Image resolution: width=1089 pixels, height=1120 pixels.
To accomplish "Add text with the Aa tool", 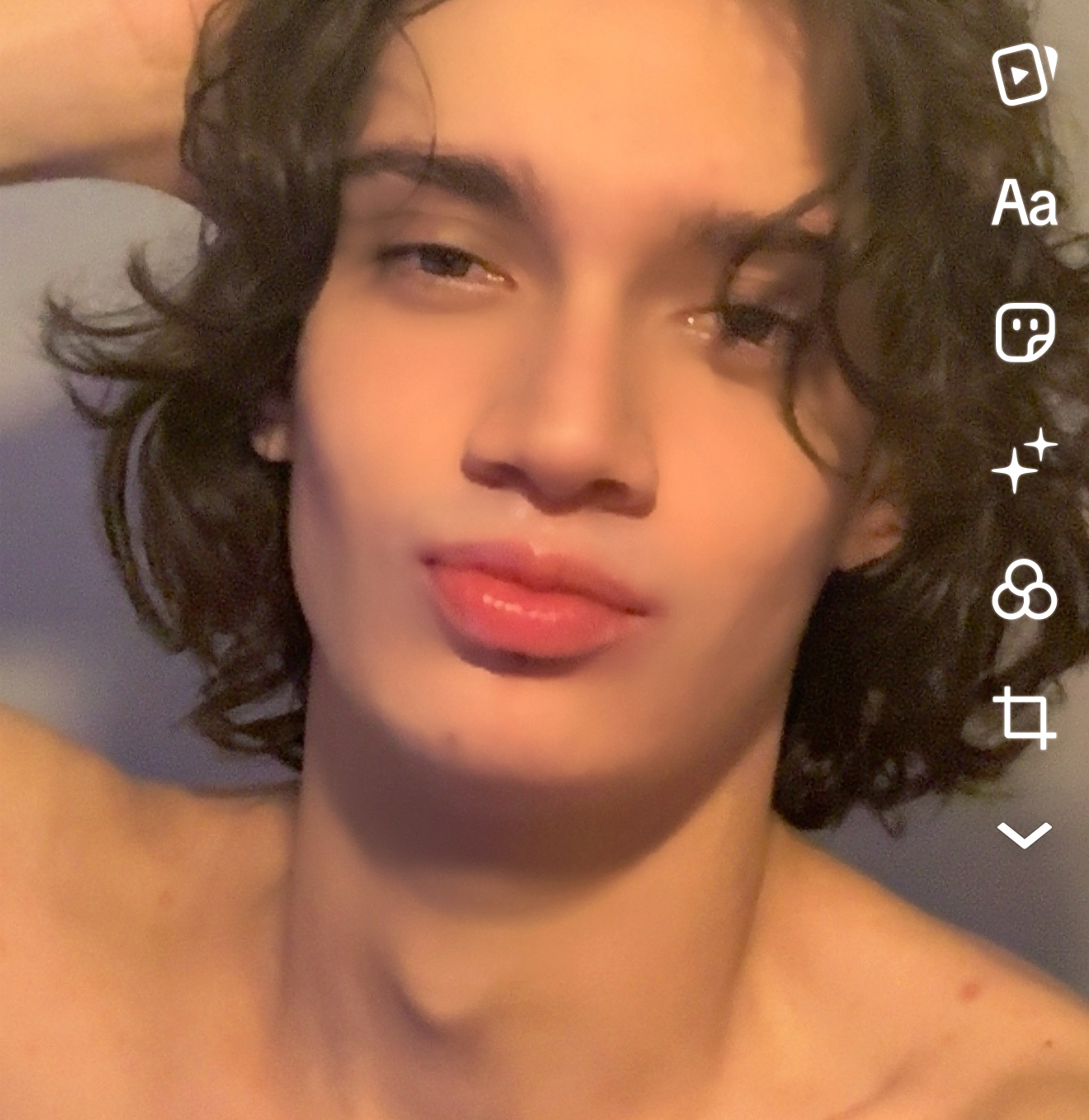I will [x=1024, y=203].
